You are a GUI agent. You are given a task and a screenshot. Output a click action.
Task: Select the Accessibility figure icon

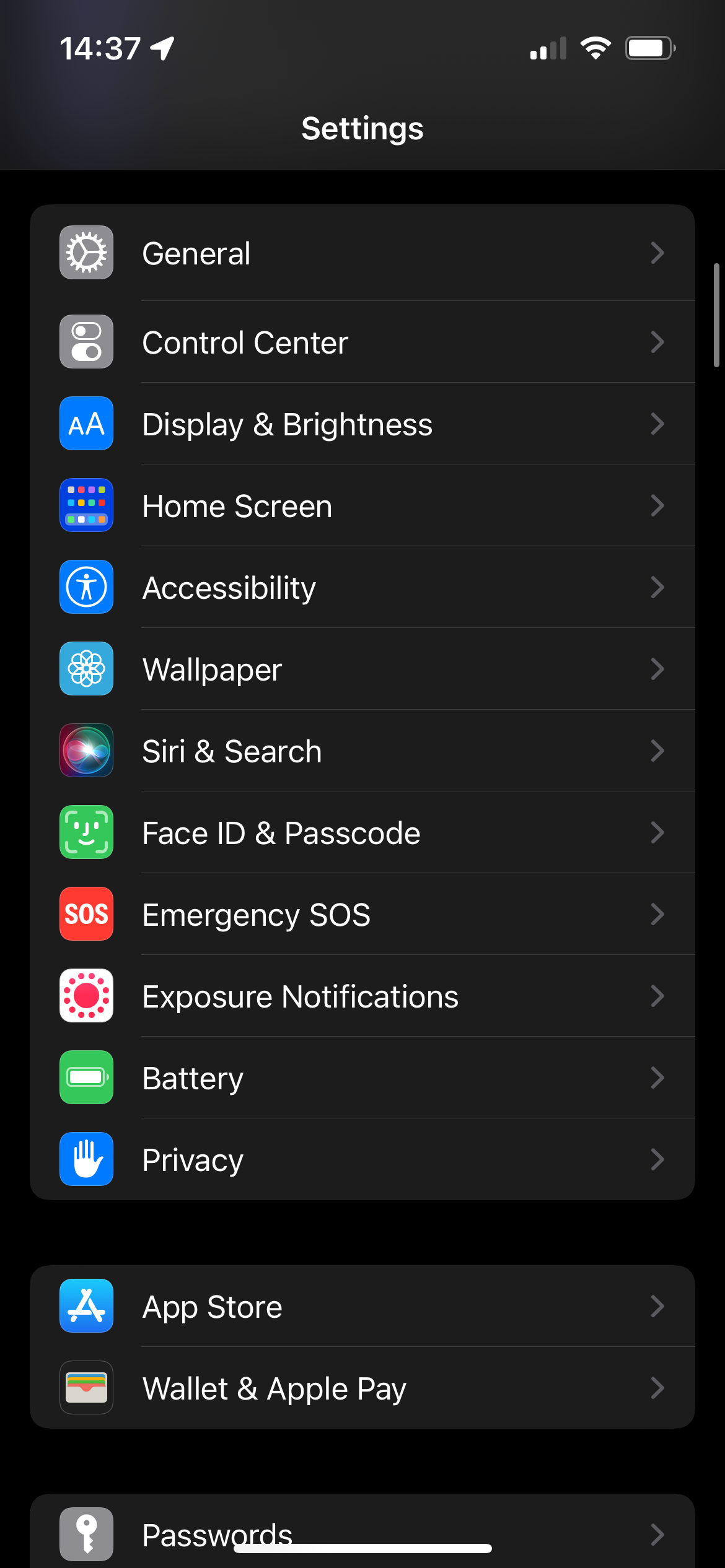[x=86, y=587]
